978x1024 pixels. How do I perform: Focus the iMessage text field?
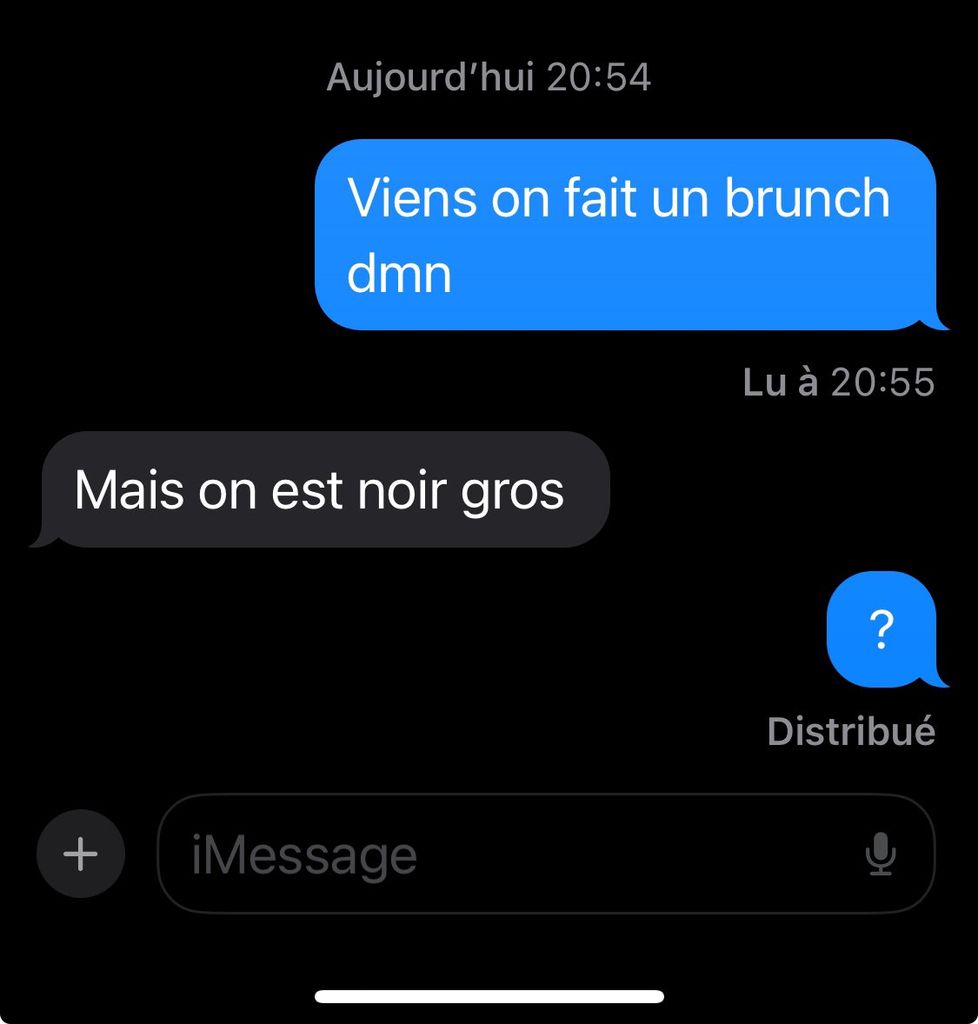[546, 854]
